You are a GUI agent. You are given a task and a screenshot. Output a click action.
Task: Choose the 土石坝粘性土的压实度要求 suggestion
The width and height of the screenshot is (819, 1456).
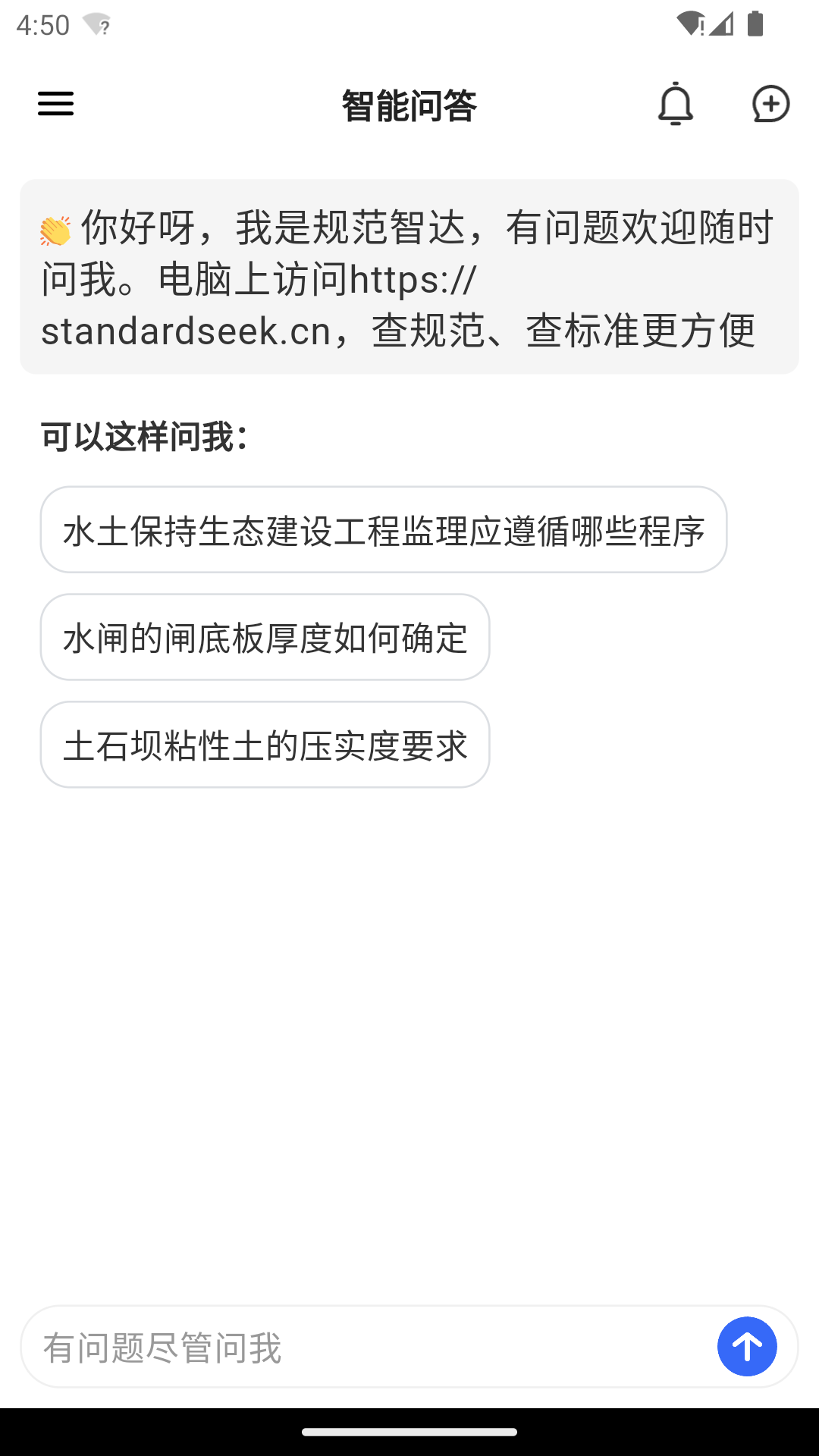point(265,745)
